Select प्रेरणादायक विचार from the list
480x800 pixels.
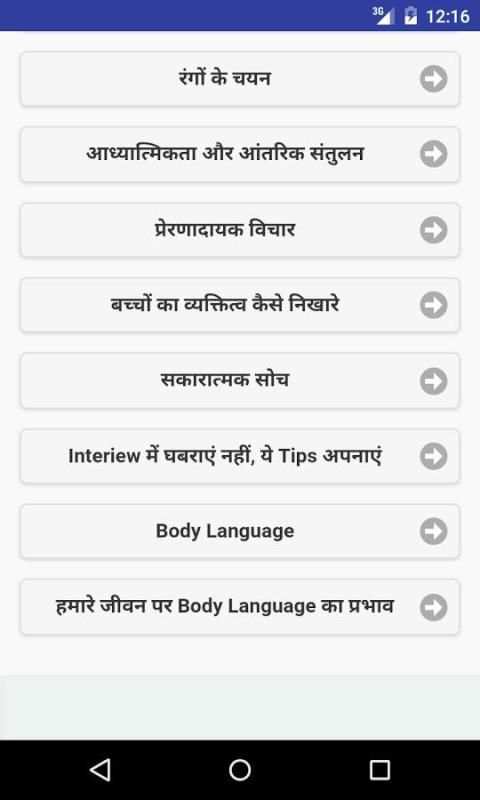coord(240,230)
